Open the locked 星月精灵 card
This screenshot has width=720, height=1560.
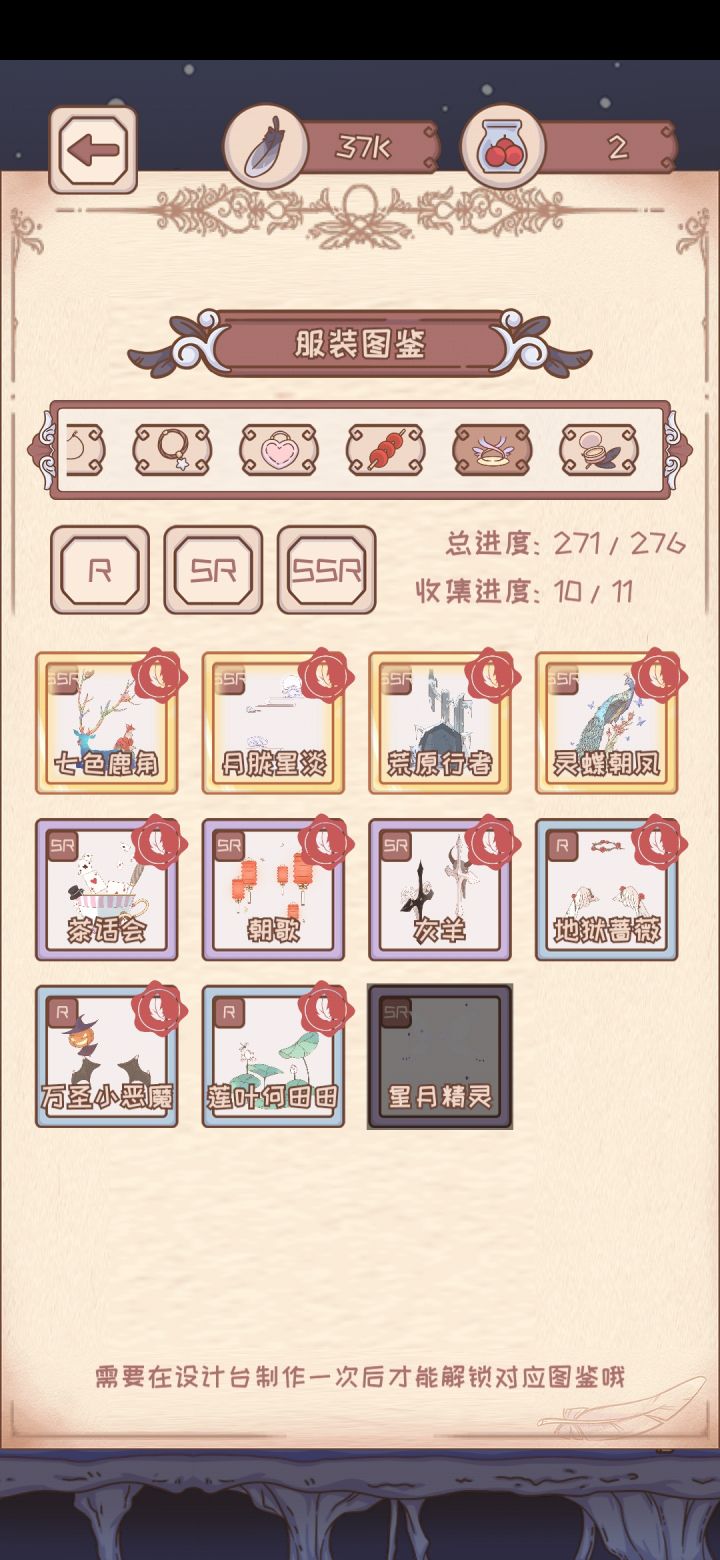click(440, 1055)
